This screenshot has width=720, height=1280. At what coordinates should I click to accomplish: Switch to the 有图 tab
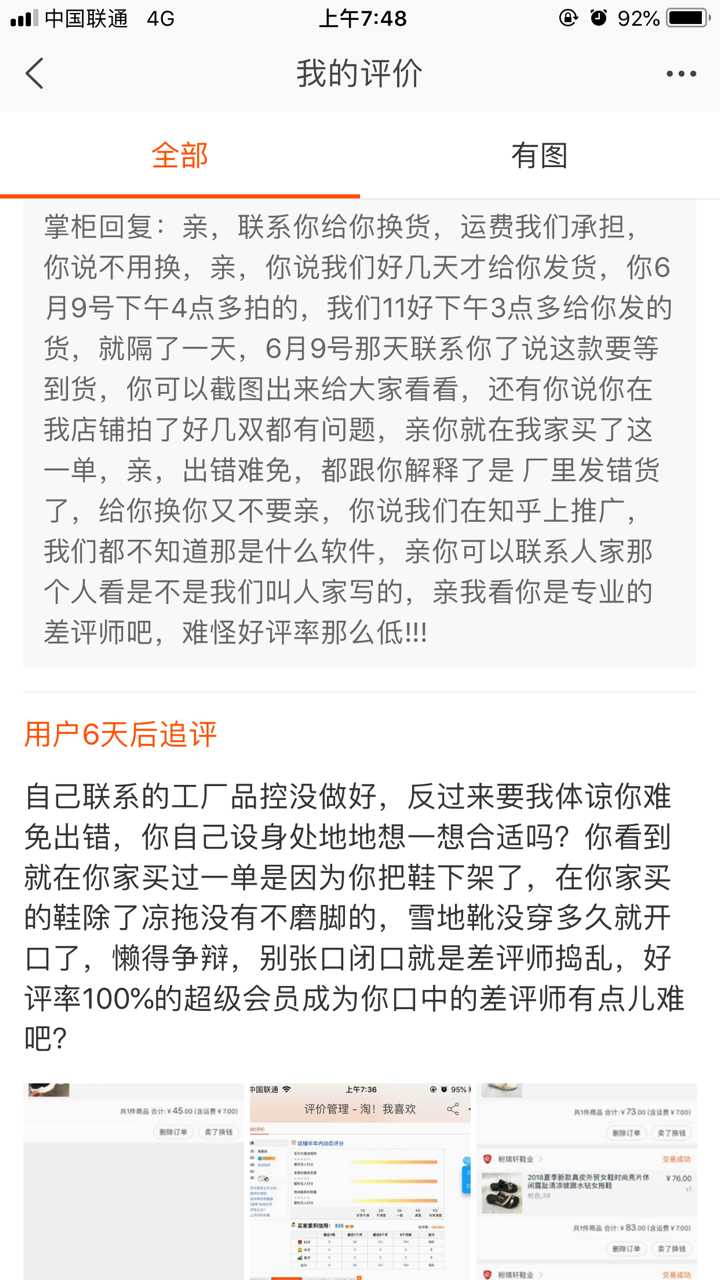pos(539,155)
